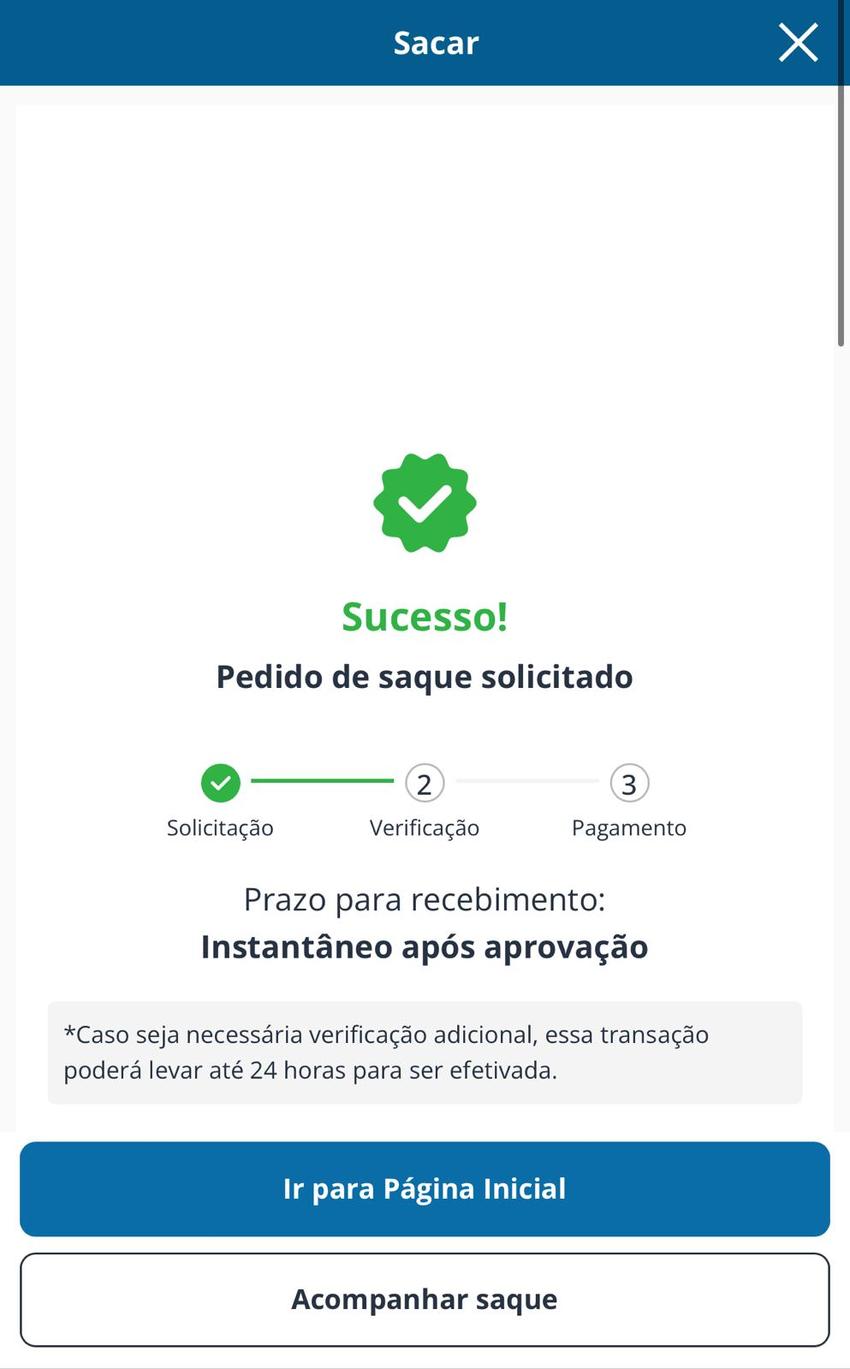Select the Solicitação label text
The width and height of the screenshot is (850, 1369).
point(220,827)
